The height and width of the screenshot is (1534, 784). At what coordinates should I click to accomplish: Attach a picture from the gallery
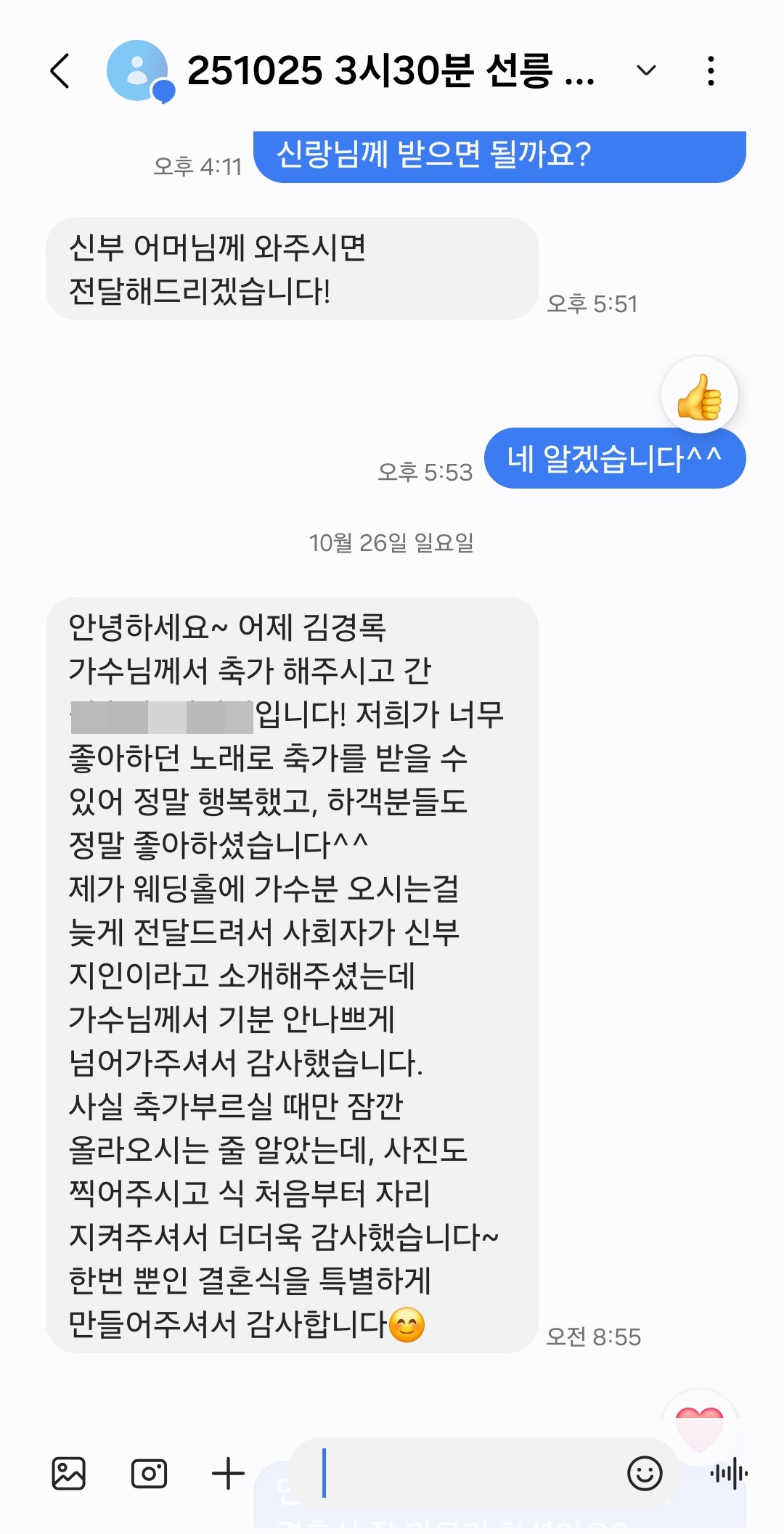[x=69, y=1474]
